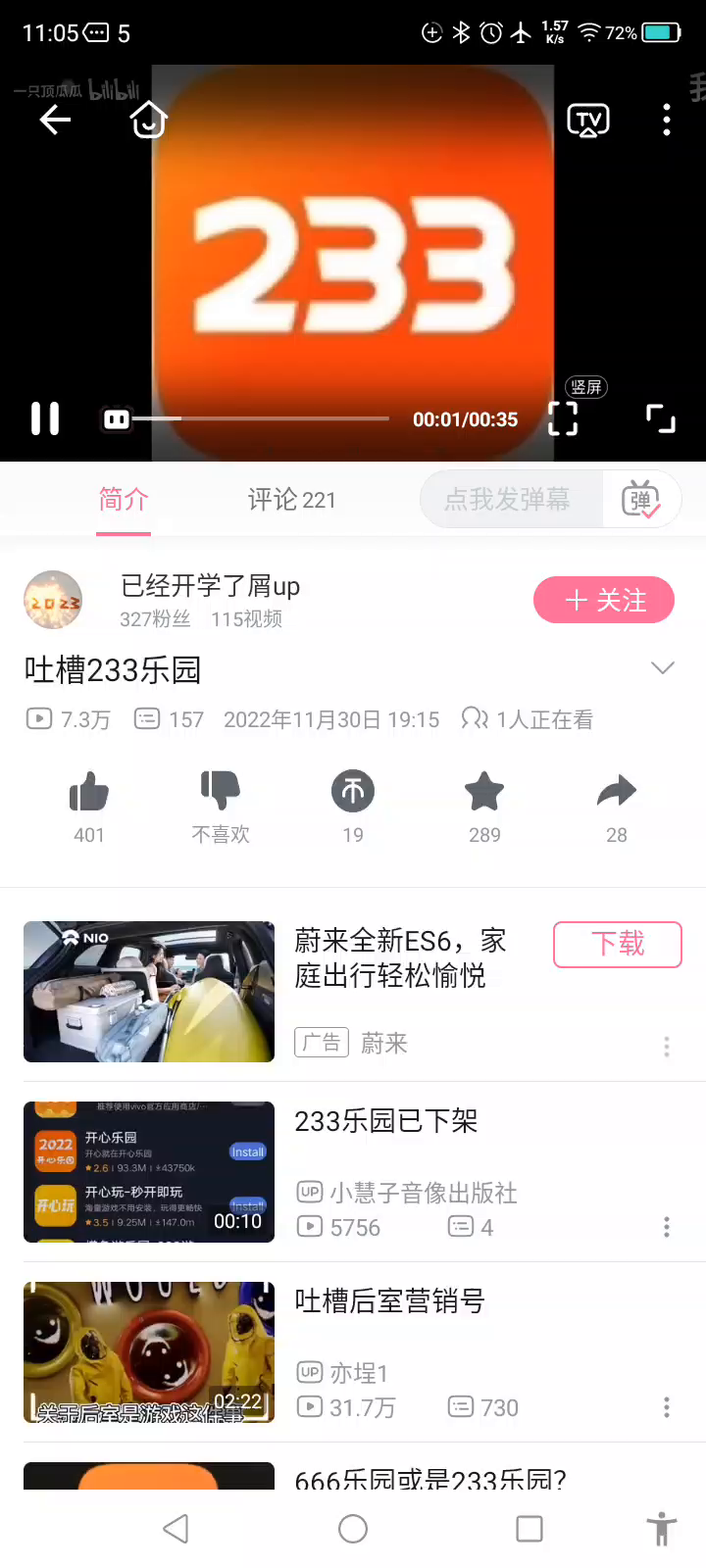706x1568 pixels.
Task: Tap 下载 on the 蔚来 ad
Action: pos(618,945)
